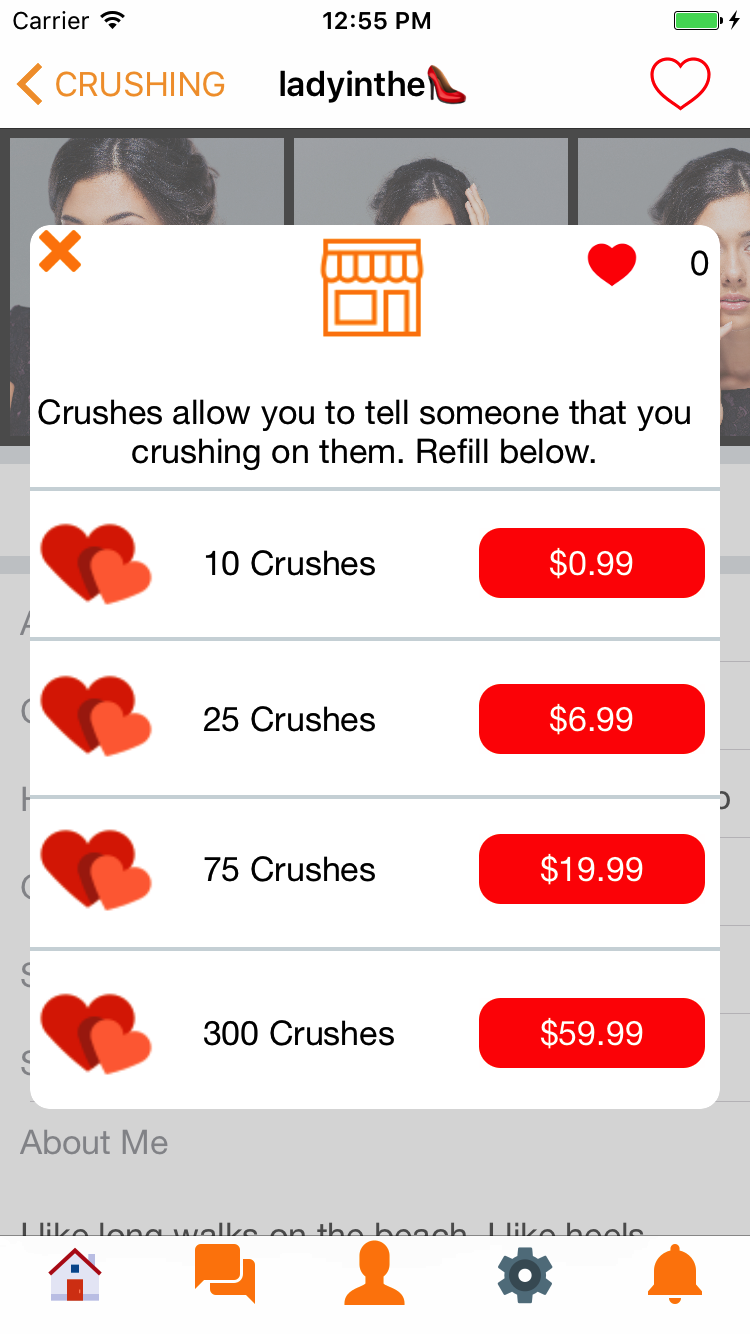Open the profile tab
The width and height of the screenshot is (750, 1334).
374,1274
